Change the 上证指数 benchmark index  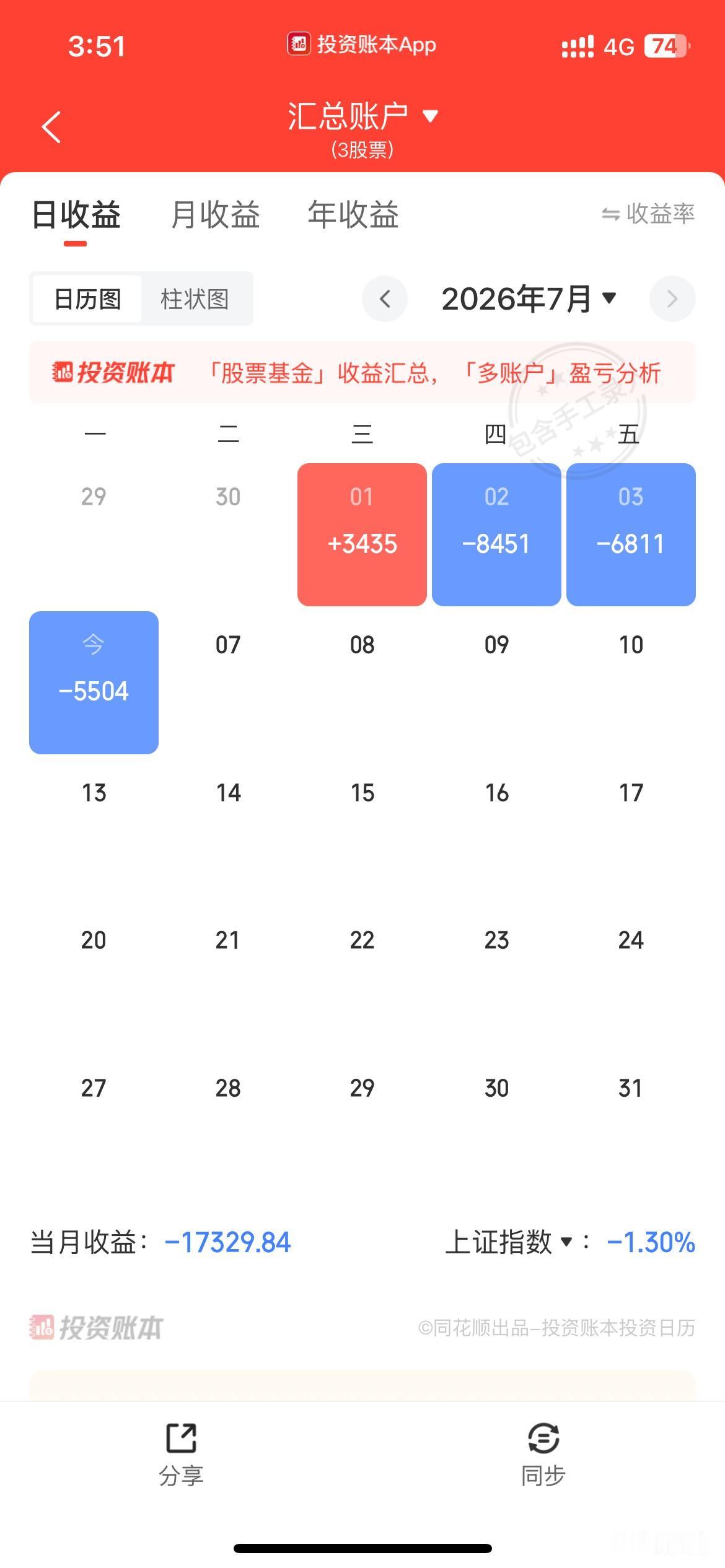pyautogui.click(x=508, y=1242)
